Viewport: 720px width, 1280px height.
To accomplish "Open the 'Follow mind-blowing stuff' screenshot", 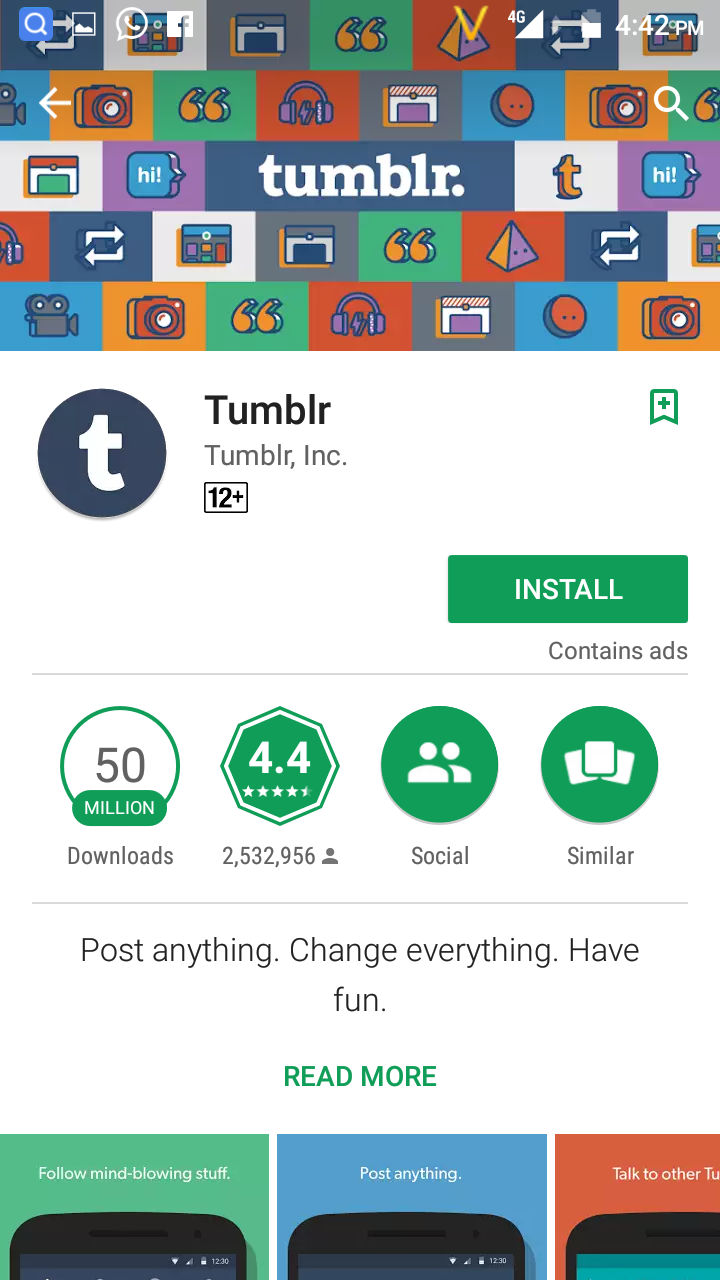I will coord(134,1207).
